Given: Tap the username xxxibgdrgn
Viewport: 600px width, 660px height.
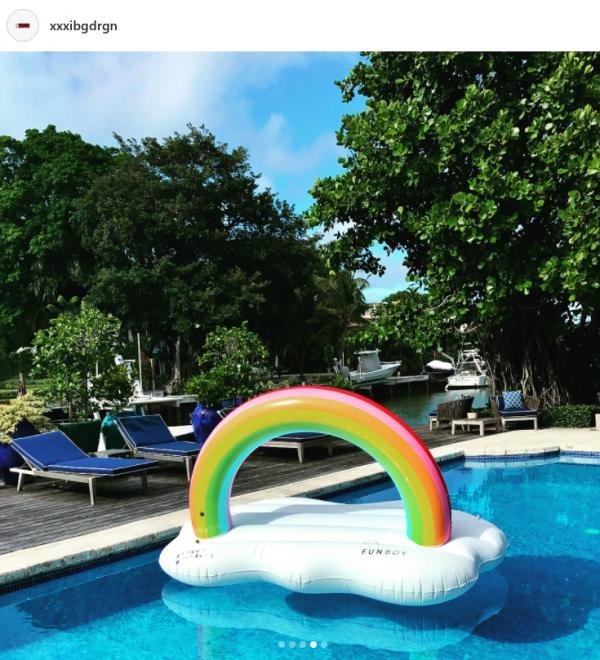Looking at the screenshot, I should tap(83, 26).
